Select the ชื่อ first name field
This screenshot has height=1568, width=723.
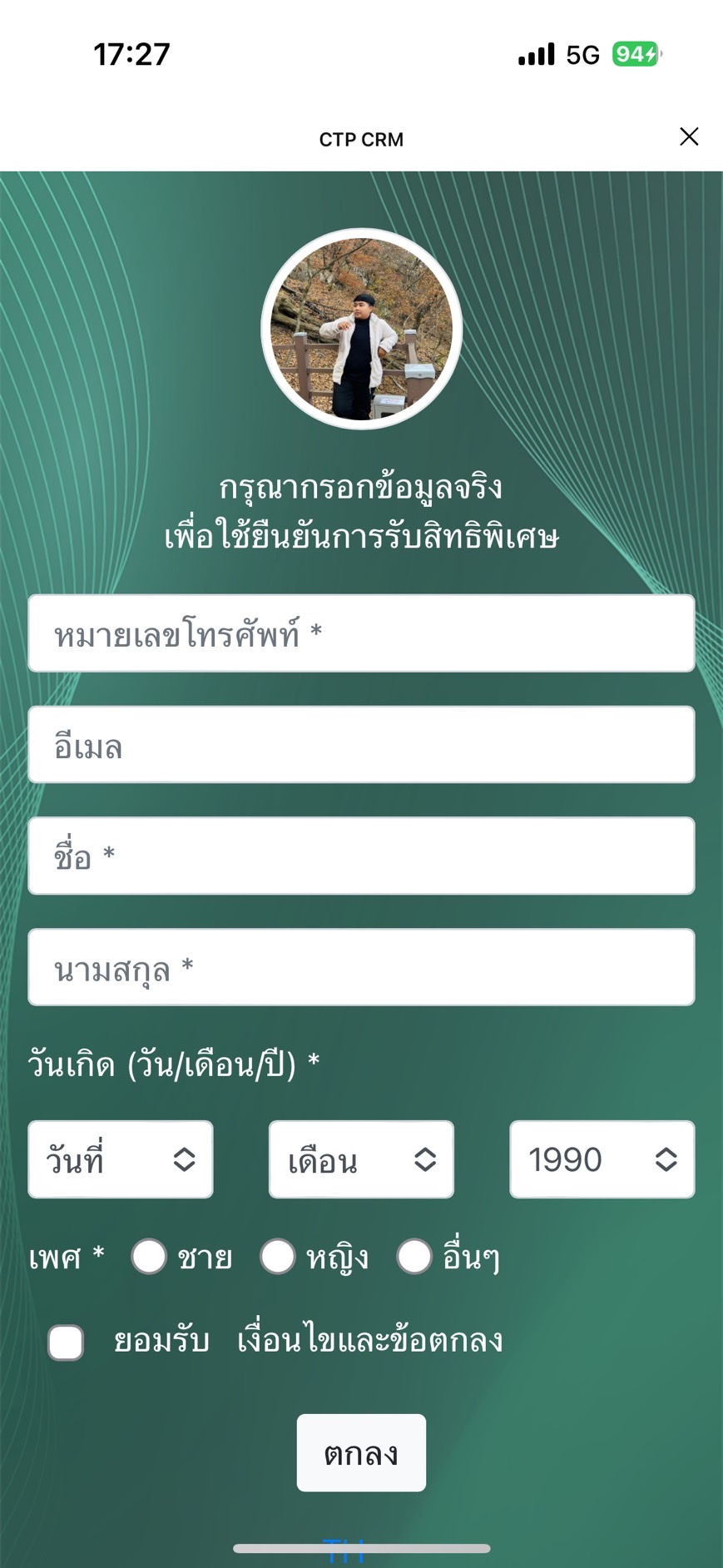click(x=361, y=856)
